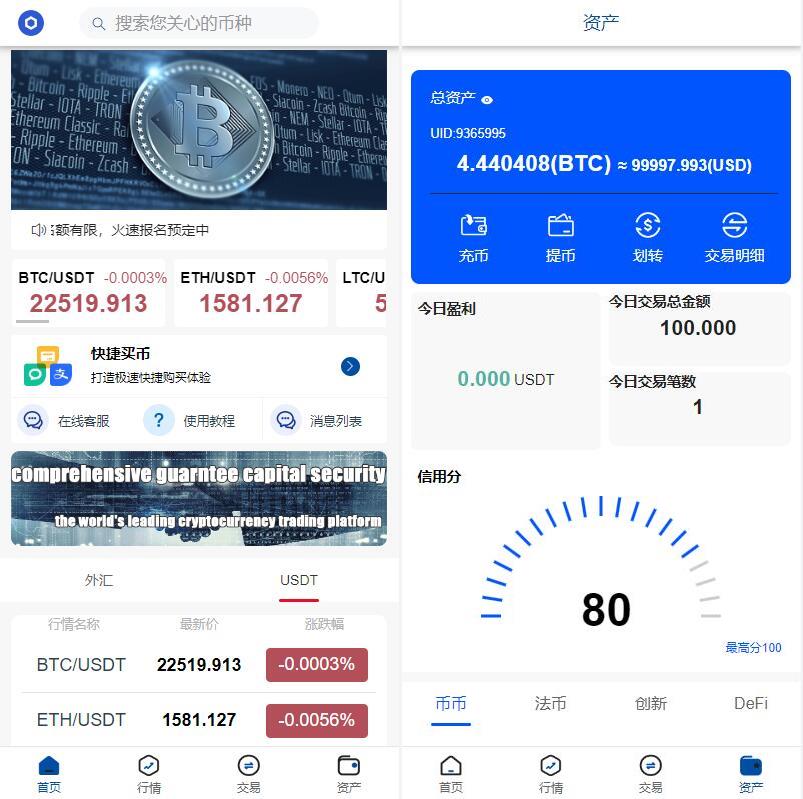Tap the search box for coins
803x799 pixels.
tap(198, 23)
